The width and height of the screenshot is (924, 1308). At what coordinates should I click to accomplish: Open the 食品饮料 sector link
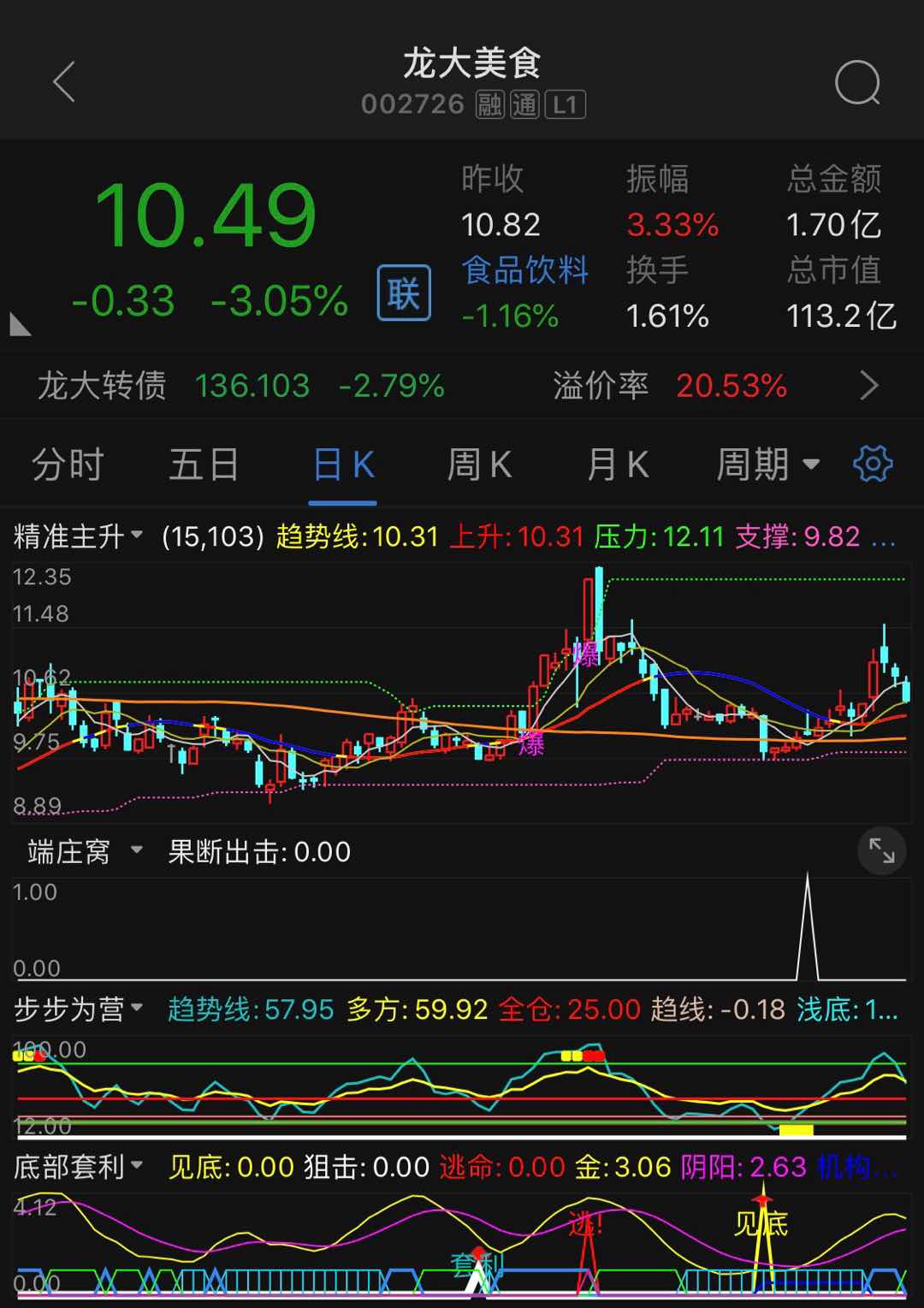click(524, 270)
